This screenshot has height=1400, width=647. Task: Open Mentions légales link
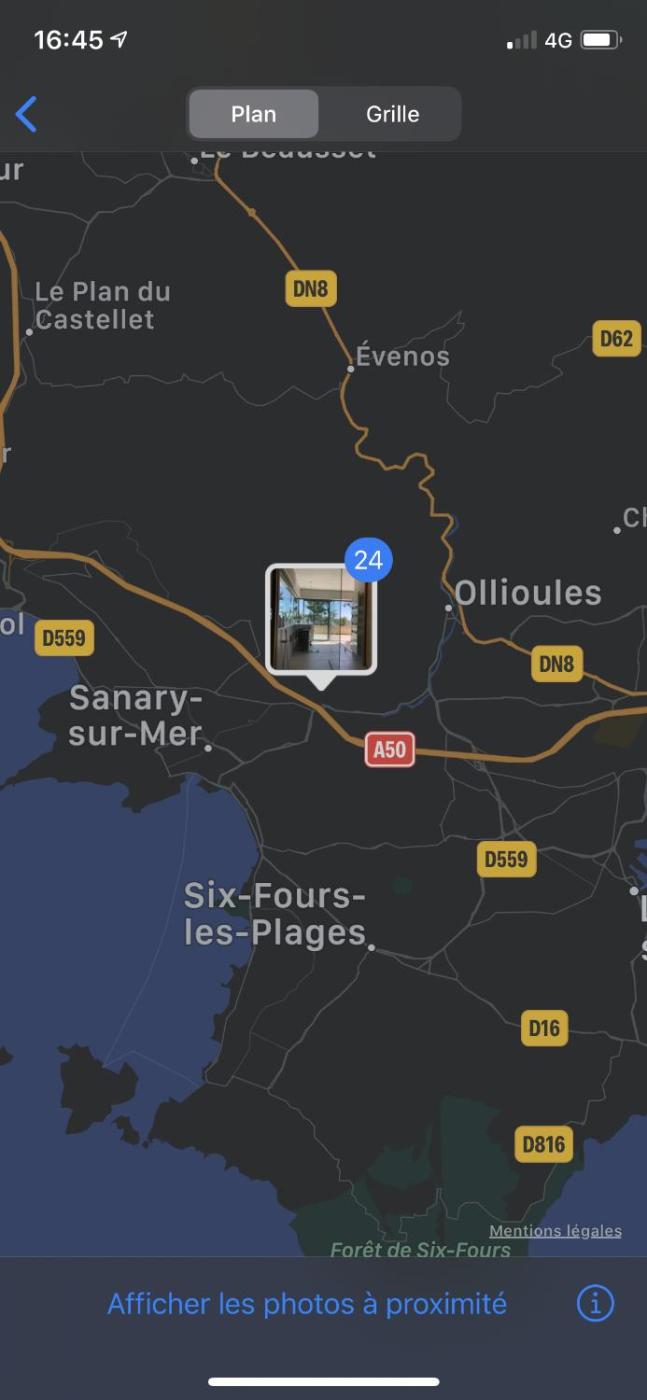(x=555, y=1231)
